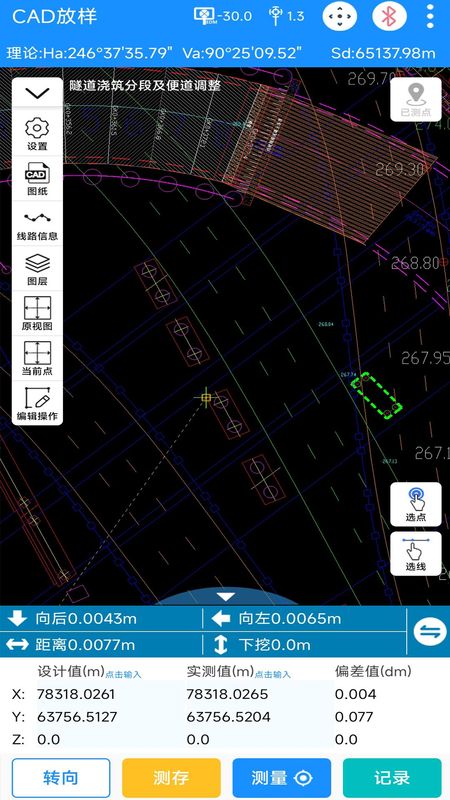Image resolution: width=450 pixels, height=800 pixels.
Task: Tap the swap arrows toggle button
Action: click(x=430, y=632)
